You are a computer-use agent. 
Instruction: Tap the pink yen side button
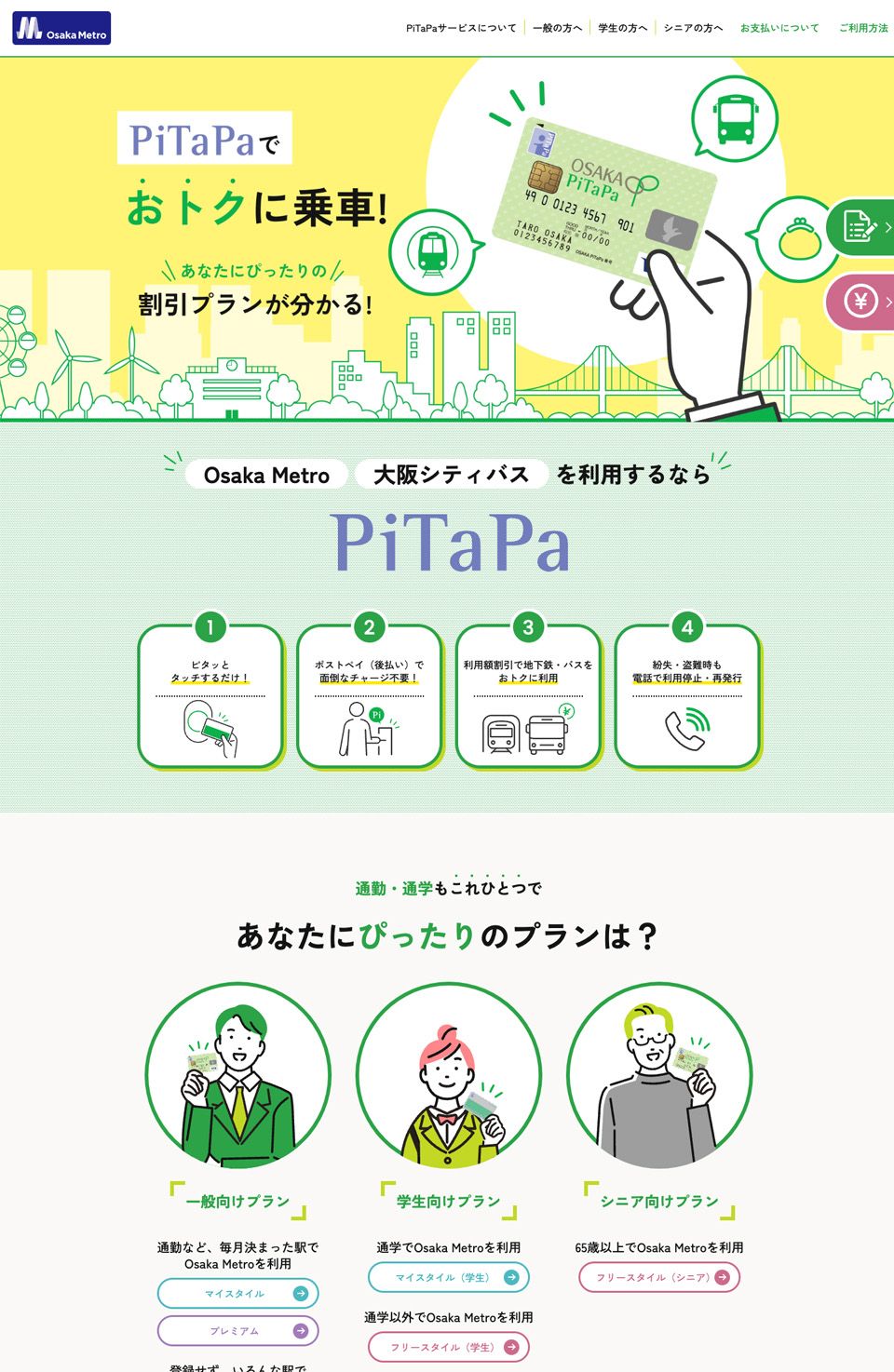[x=862, y=302]
